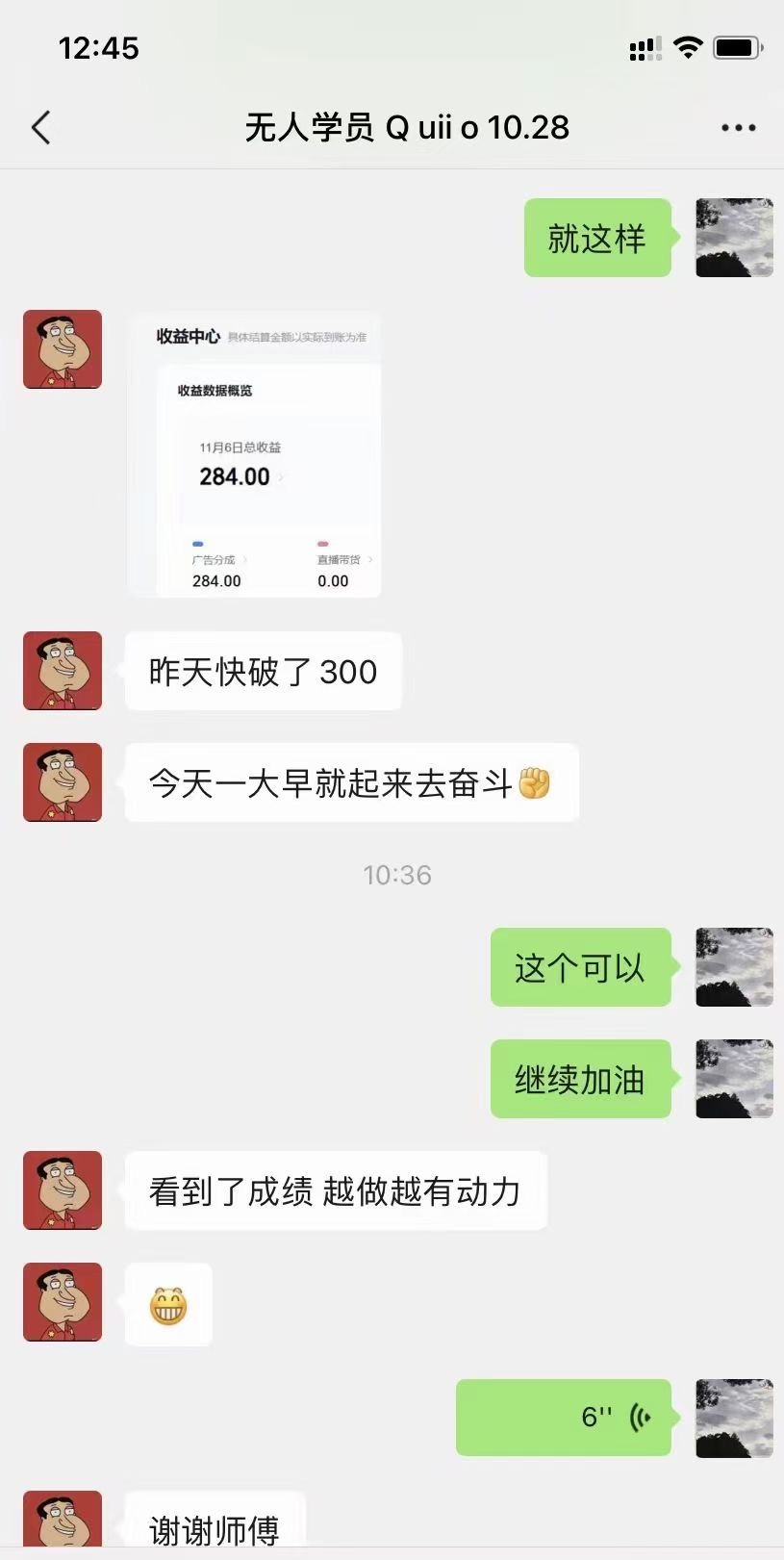The image size is (784, 1560).
Task: Tap my avatar next to "继续加油"
Action: 734,1079
